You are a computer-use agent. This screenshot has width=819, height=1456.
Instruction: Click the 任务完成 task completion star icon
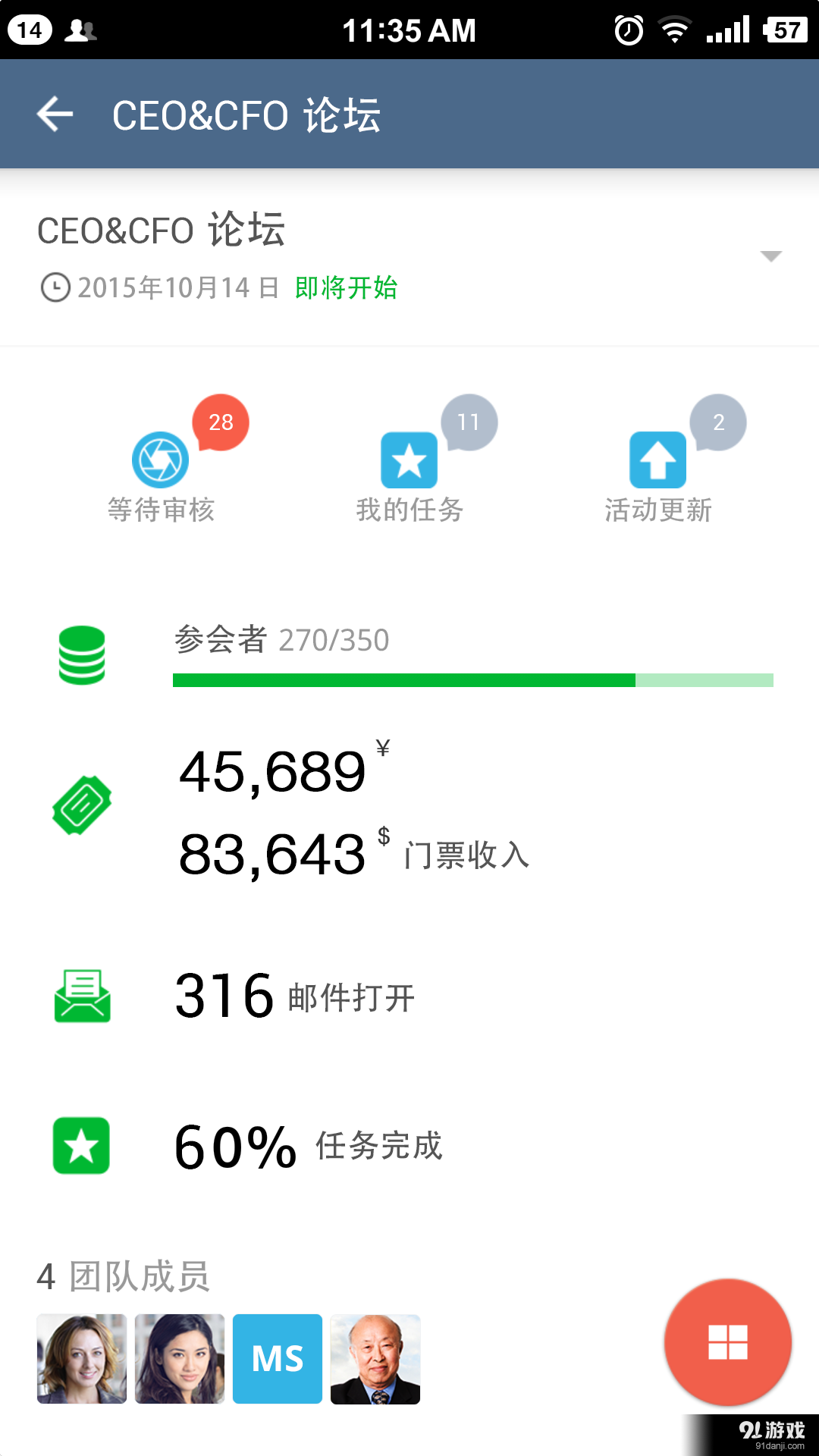click(81, 1145)
